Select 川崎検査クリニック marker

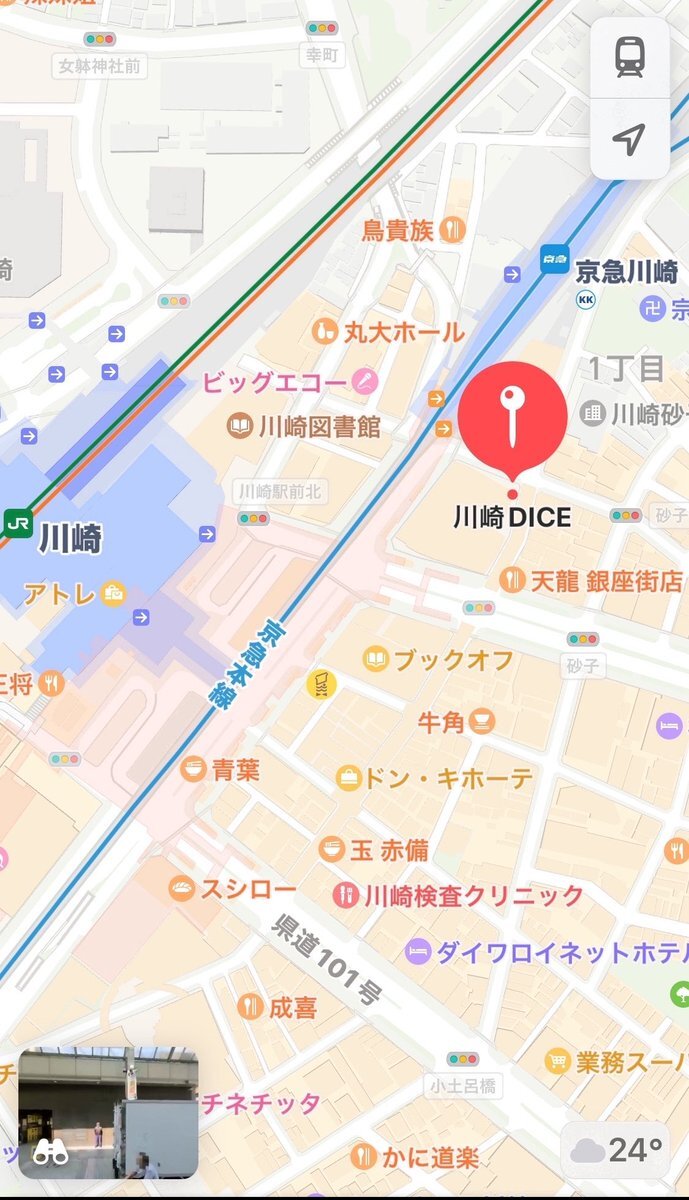[x=345, y=894]
